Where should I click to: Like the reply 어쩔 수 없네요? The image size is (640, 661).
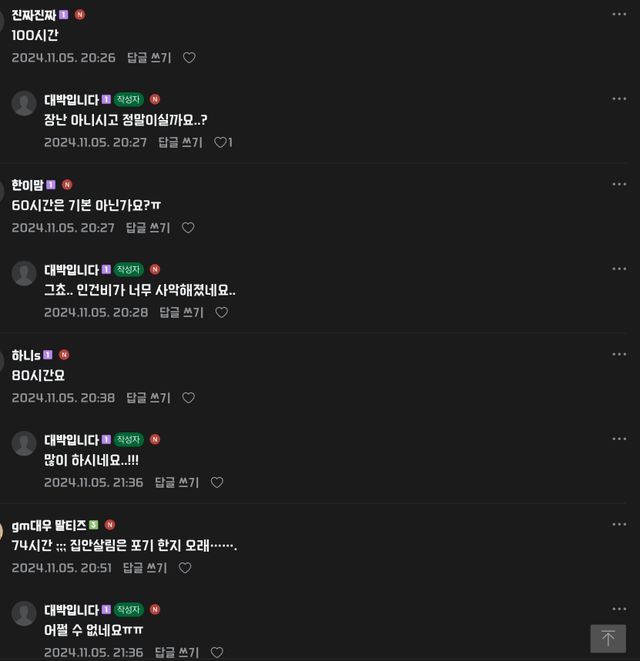(216, 652)
